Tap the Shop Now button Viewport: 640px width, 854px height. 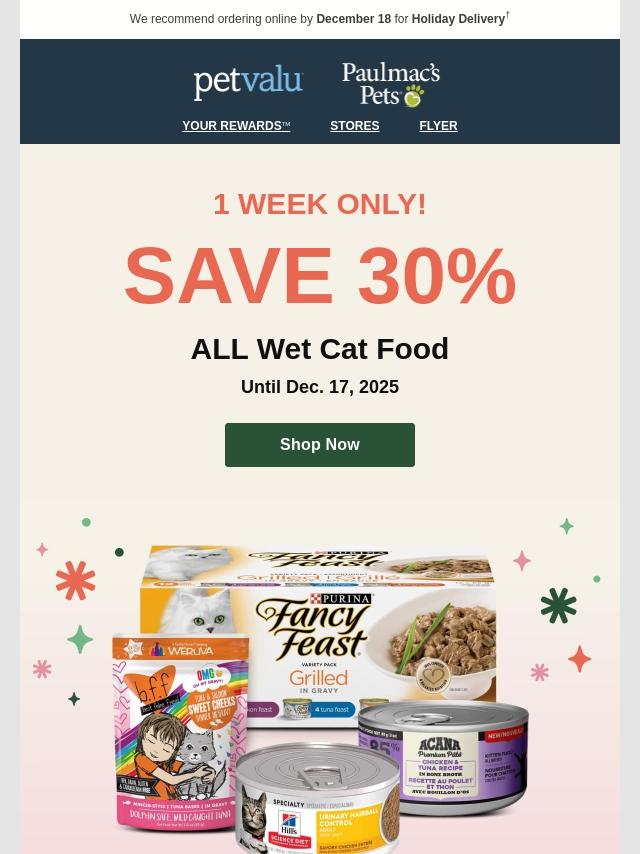tap(320, 444)
